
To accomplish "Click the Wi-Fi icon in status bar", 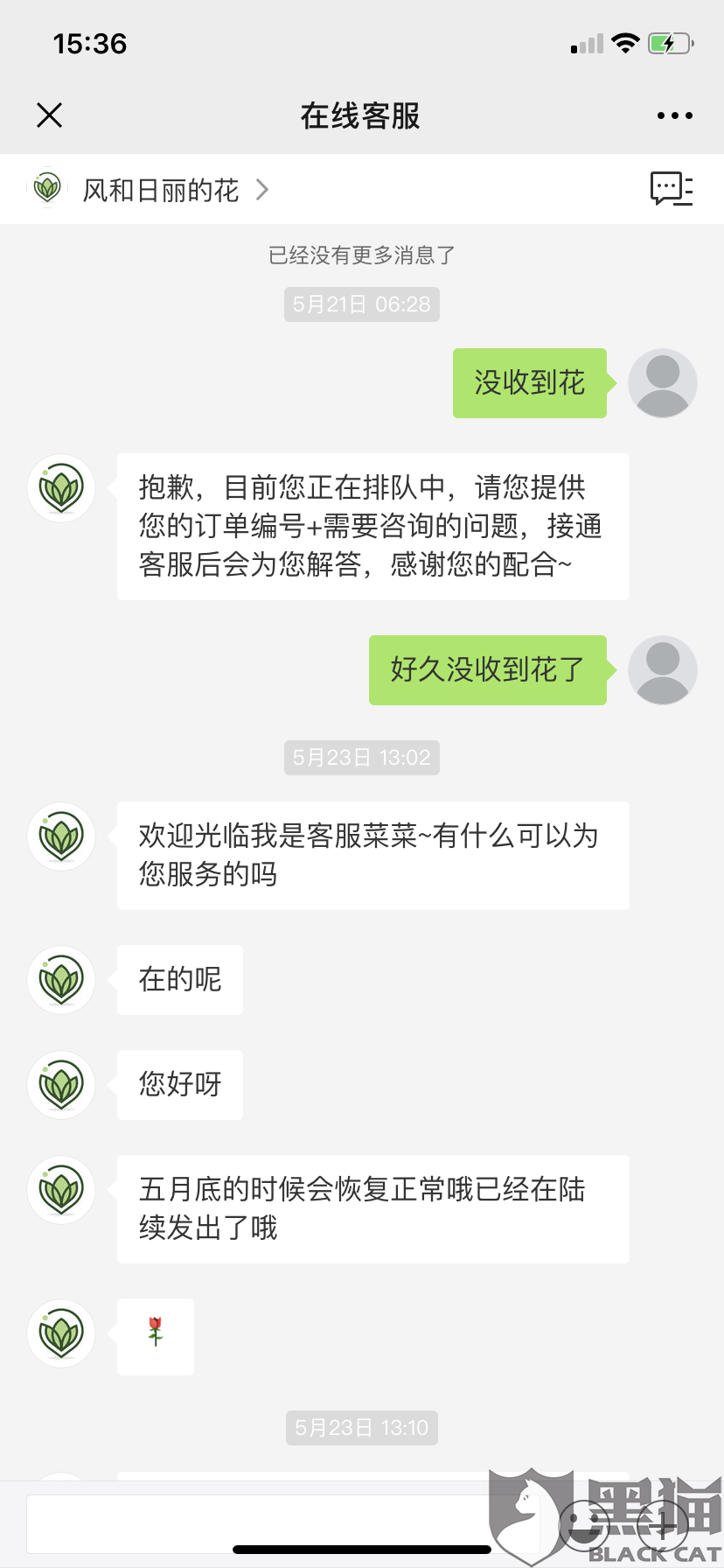I will pyautogui.click(x=626, y=42).
